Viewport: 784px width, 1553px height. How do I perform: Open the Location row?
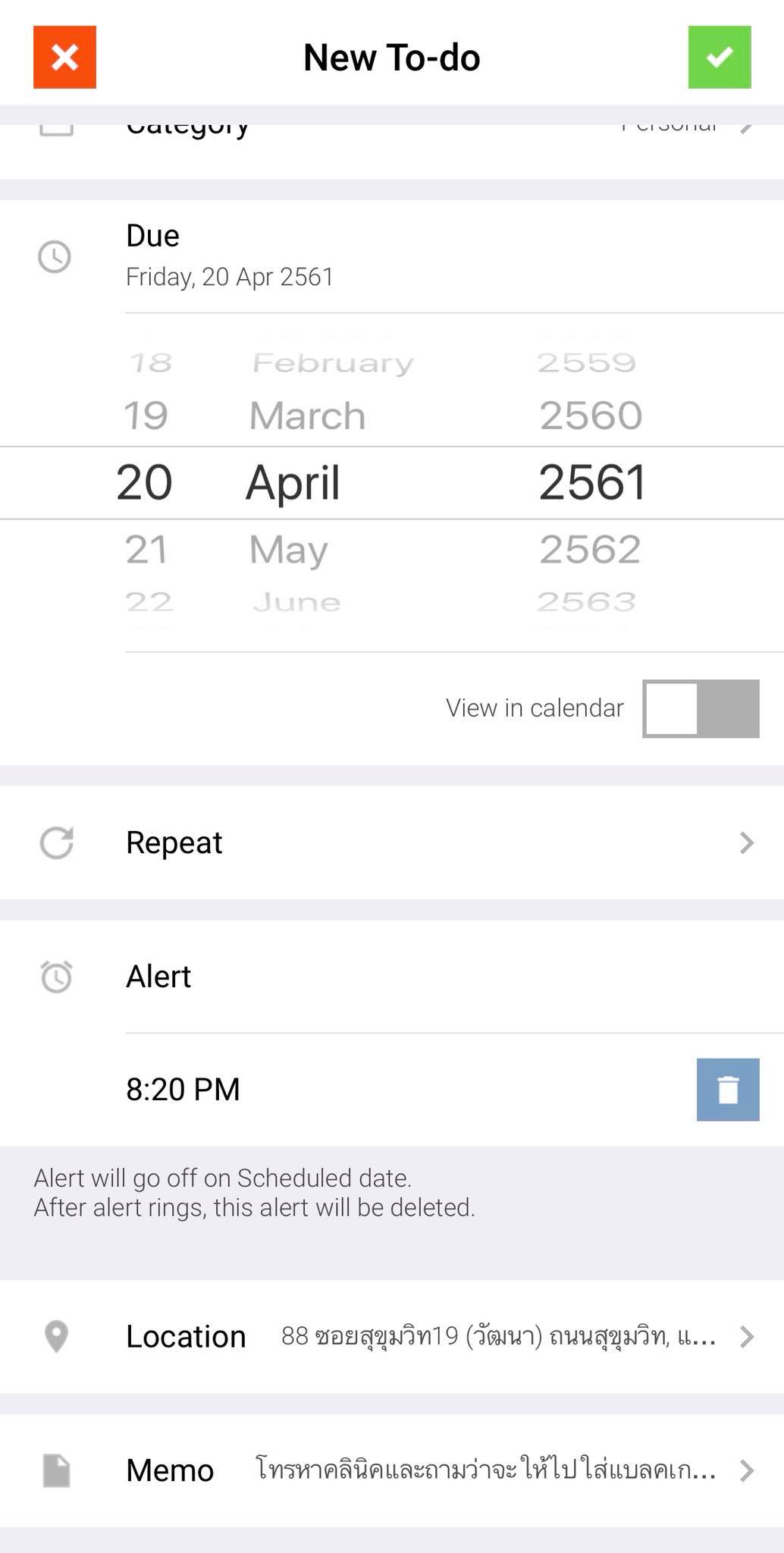pyautogui.click(x=392, y=1336)
